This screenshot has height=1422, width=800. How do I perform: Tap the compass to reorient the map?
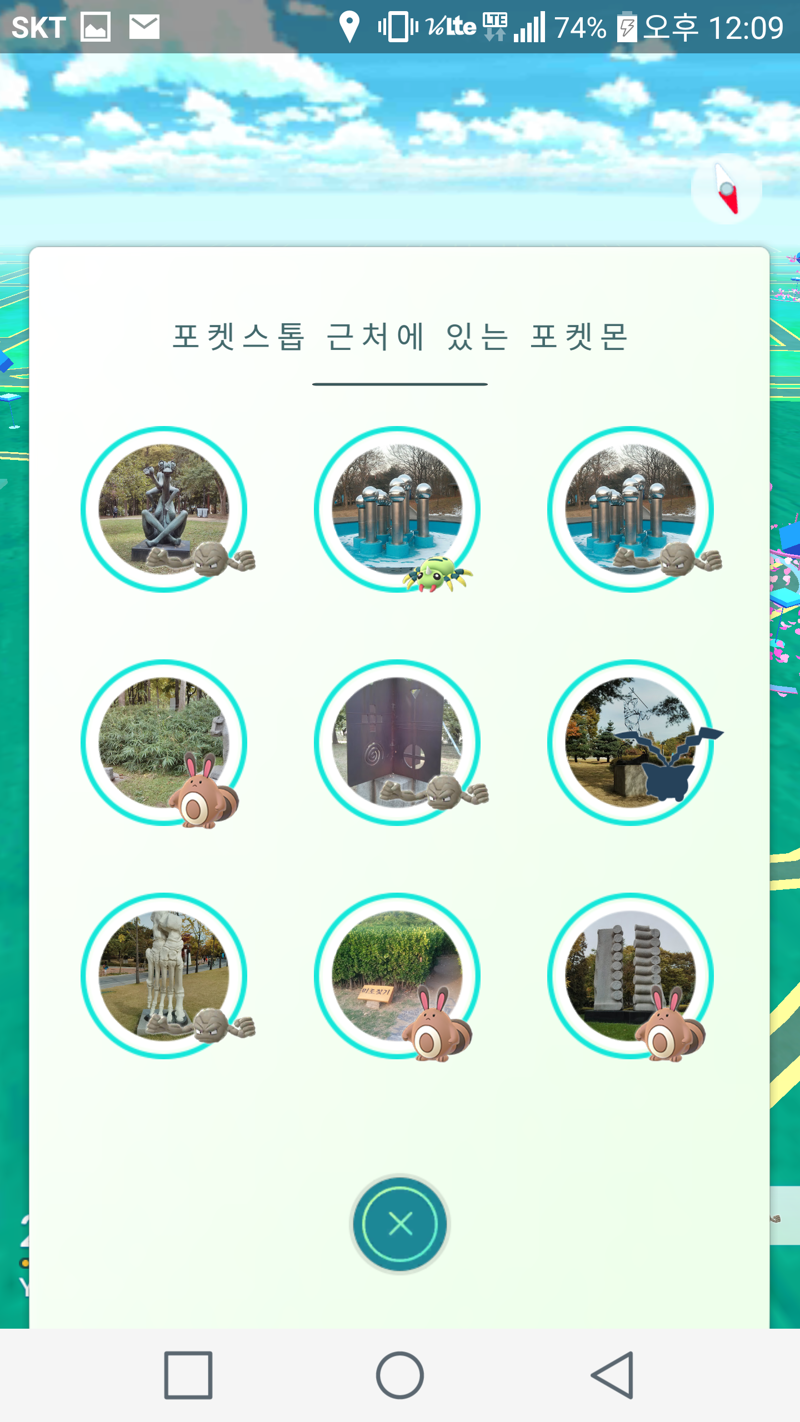[x=727, y=189]
